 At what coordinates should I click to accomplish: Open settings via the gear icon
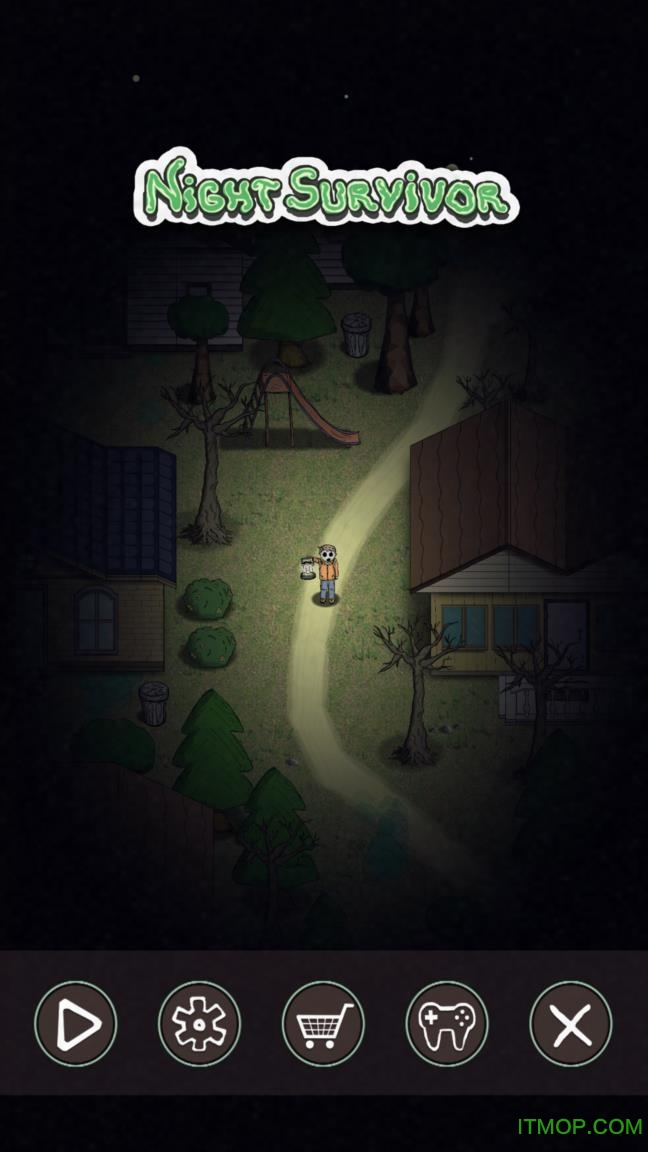point(199,1023)
